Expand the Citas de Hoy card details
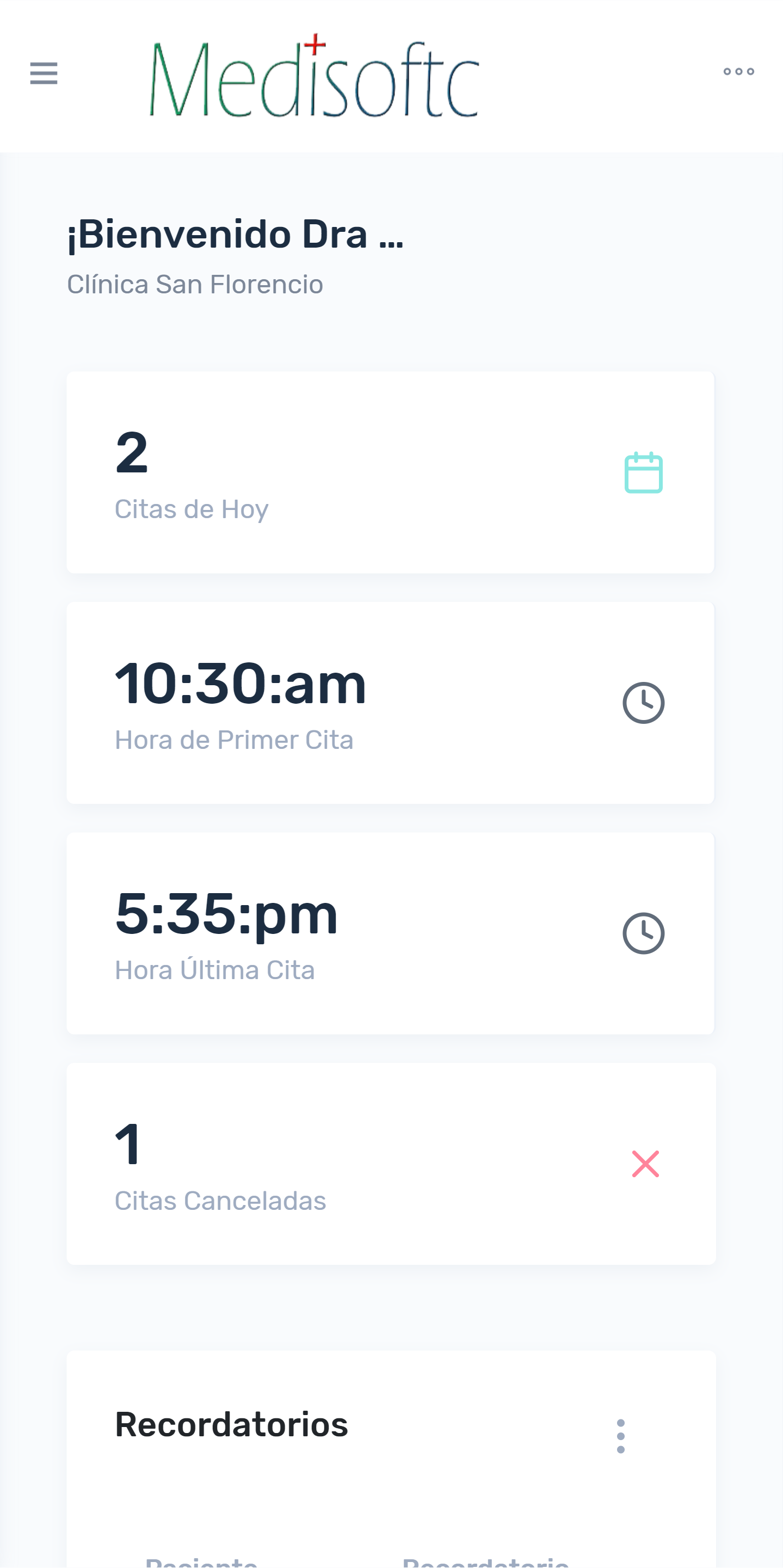783x1568 pixels. pyautogui.click(x=390, y=472)
